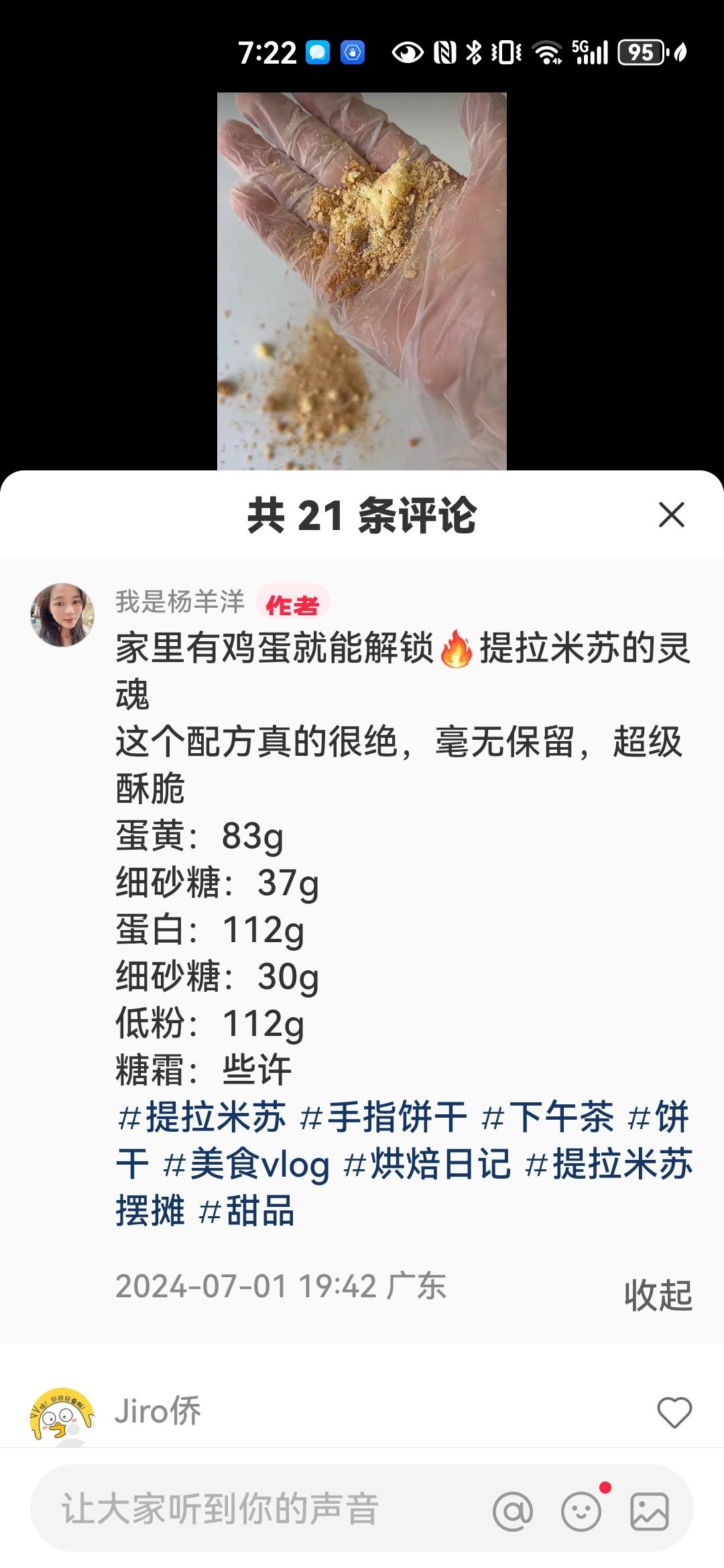This screenshot has height=1568, width=724.
Task: Open the #甜品 hashtag
Action: (x=246, y=1211)
